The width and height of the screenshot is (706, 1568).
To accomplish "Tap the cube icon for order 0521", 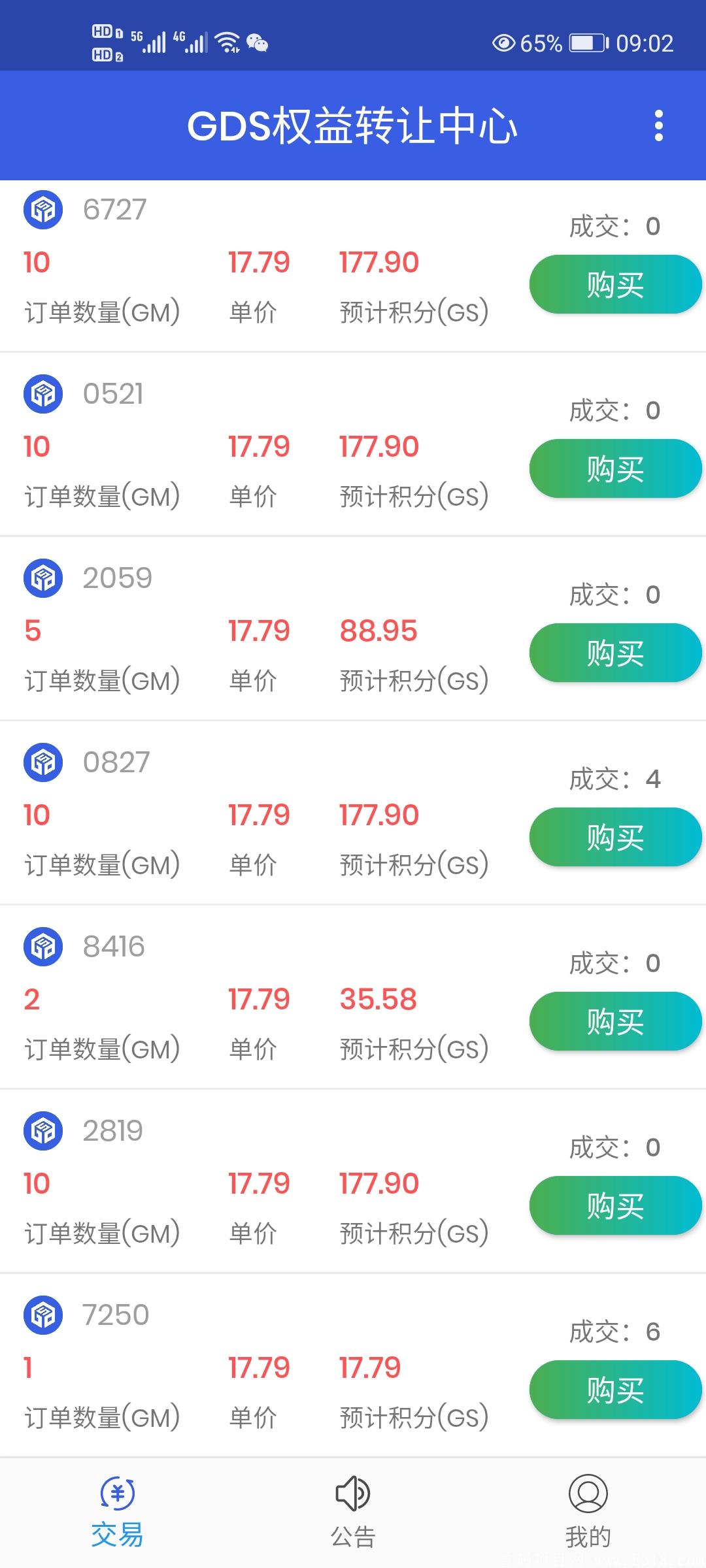I will point(42,395).
